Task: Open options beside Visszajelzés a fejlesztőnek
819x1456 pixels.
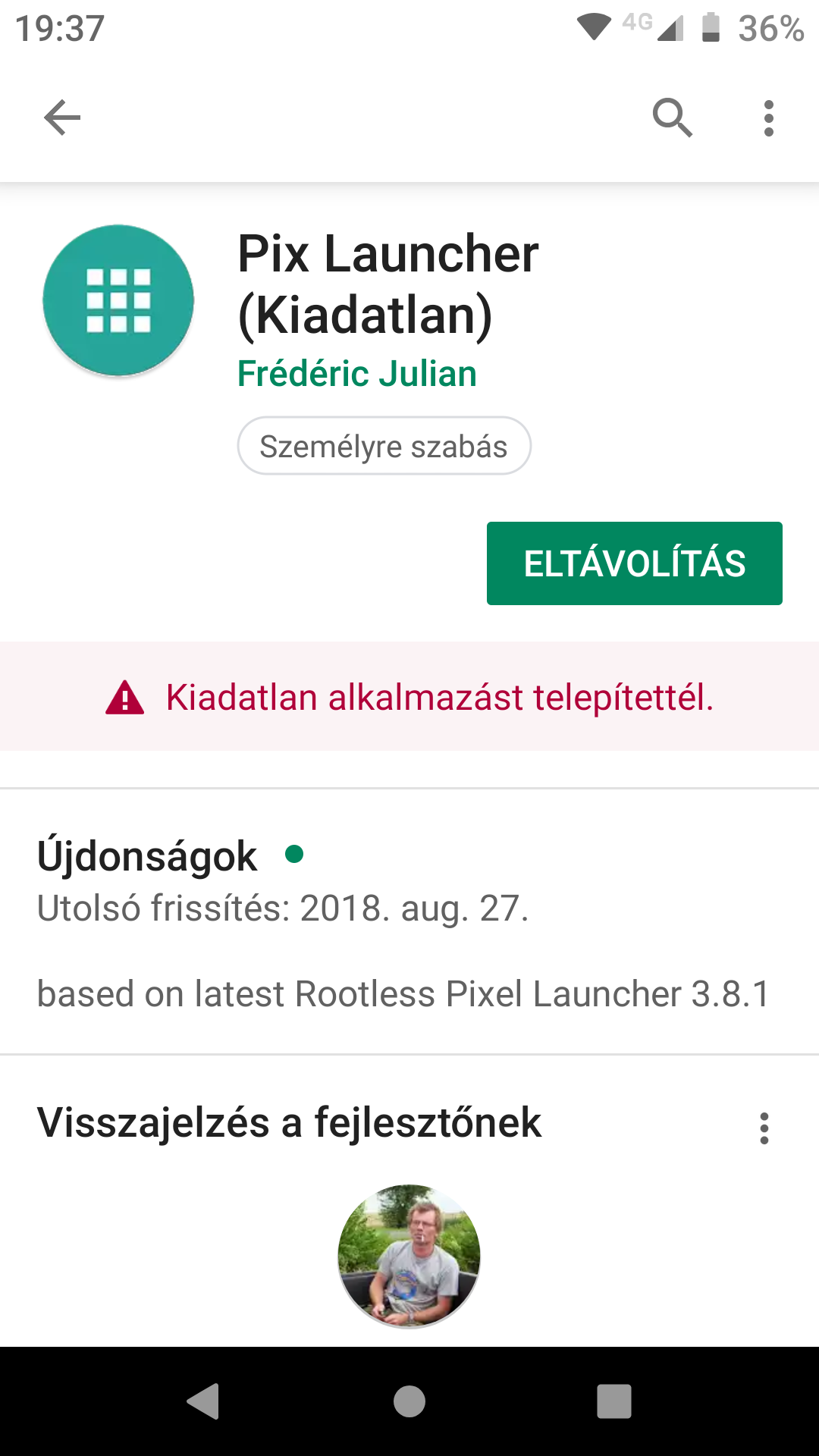Action: (764, 1128)
